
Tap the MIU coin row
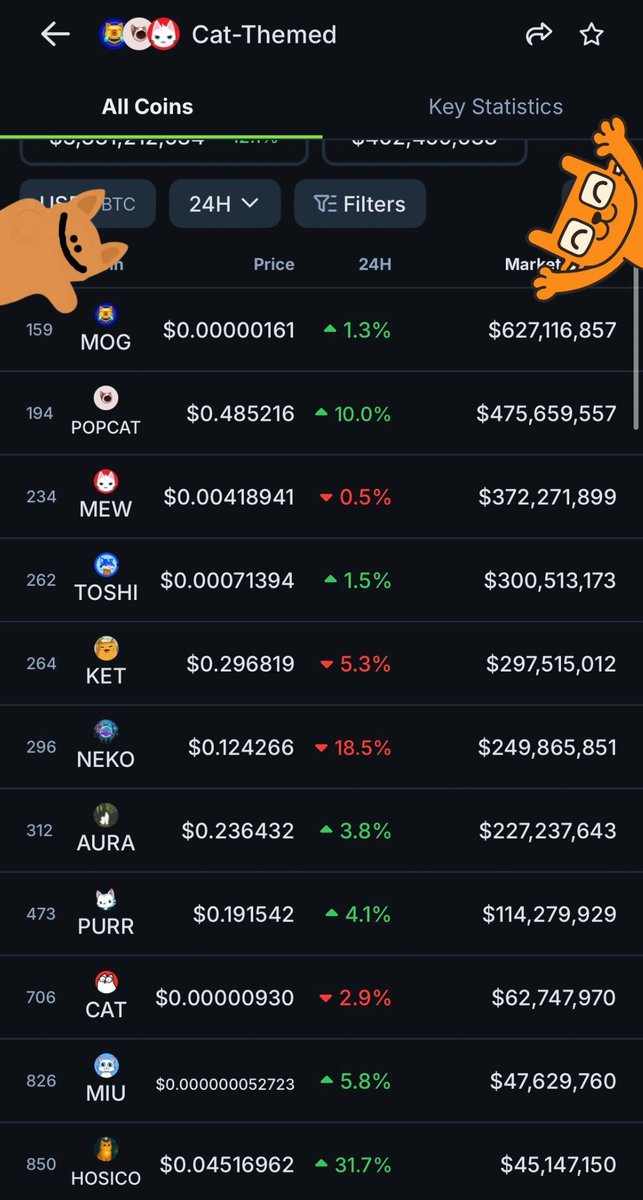[321, 1081]
